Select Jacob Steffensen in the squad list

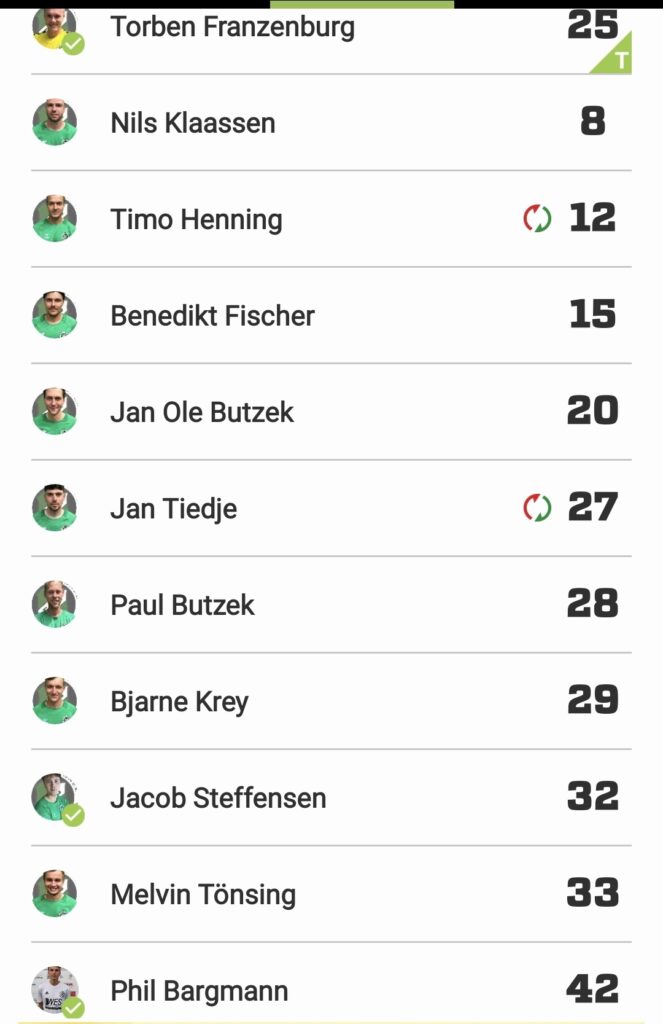coord(218,798)
